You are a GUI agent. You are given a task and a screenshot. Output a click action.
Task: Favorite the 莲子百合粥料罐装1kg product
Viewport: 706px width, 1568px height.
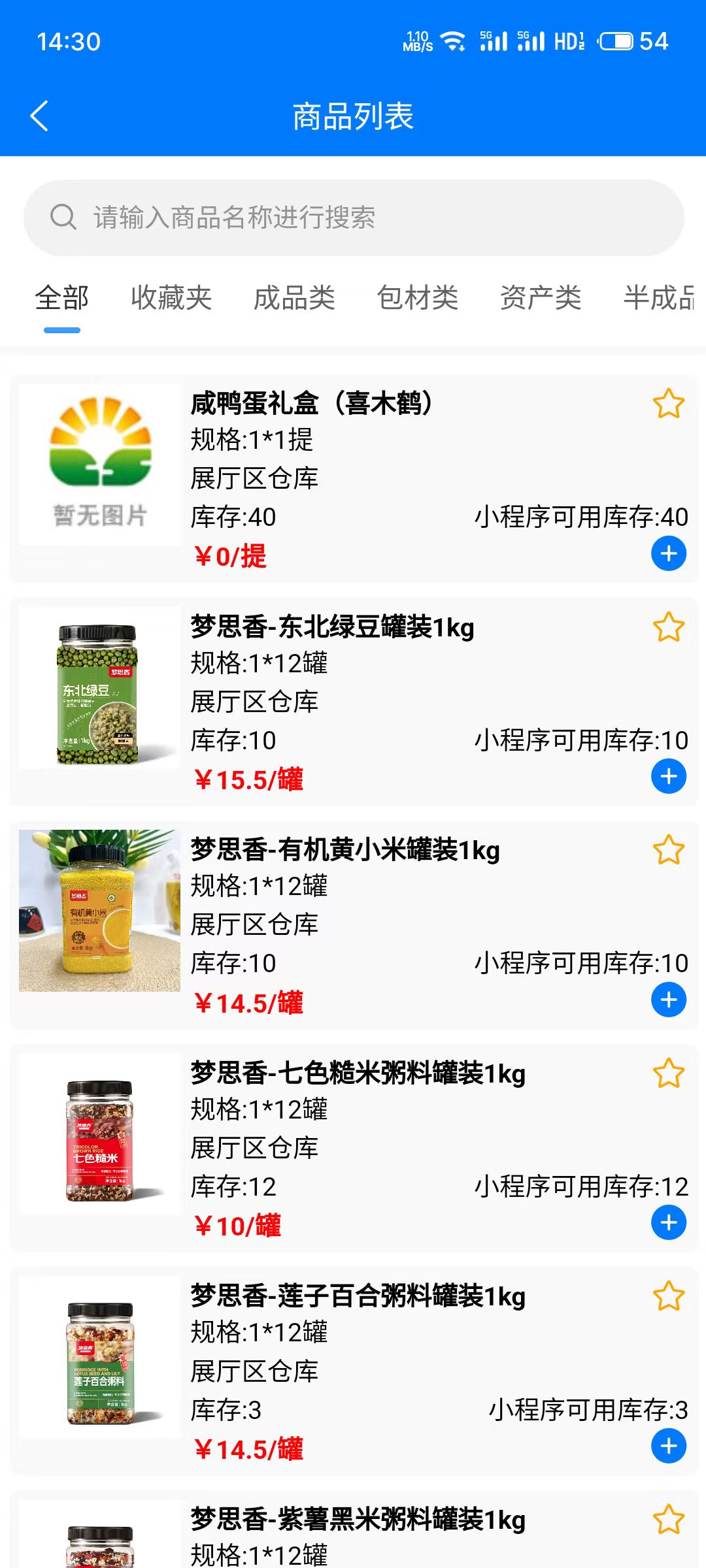668,1296
